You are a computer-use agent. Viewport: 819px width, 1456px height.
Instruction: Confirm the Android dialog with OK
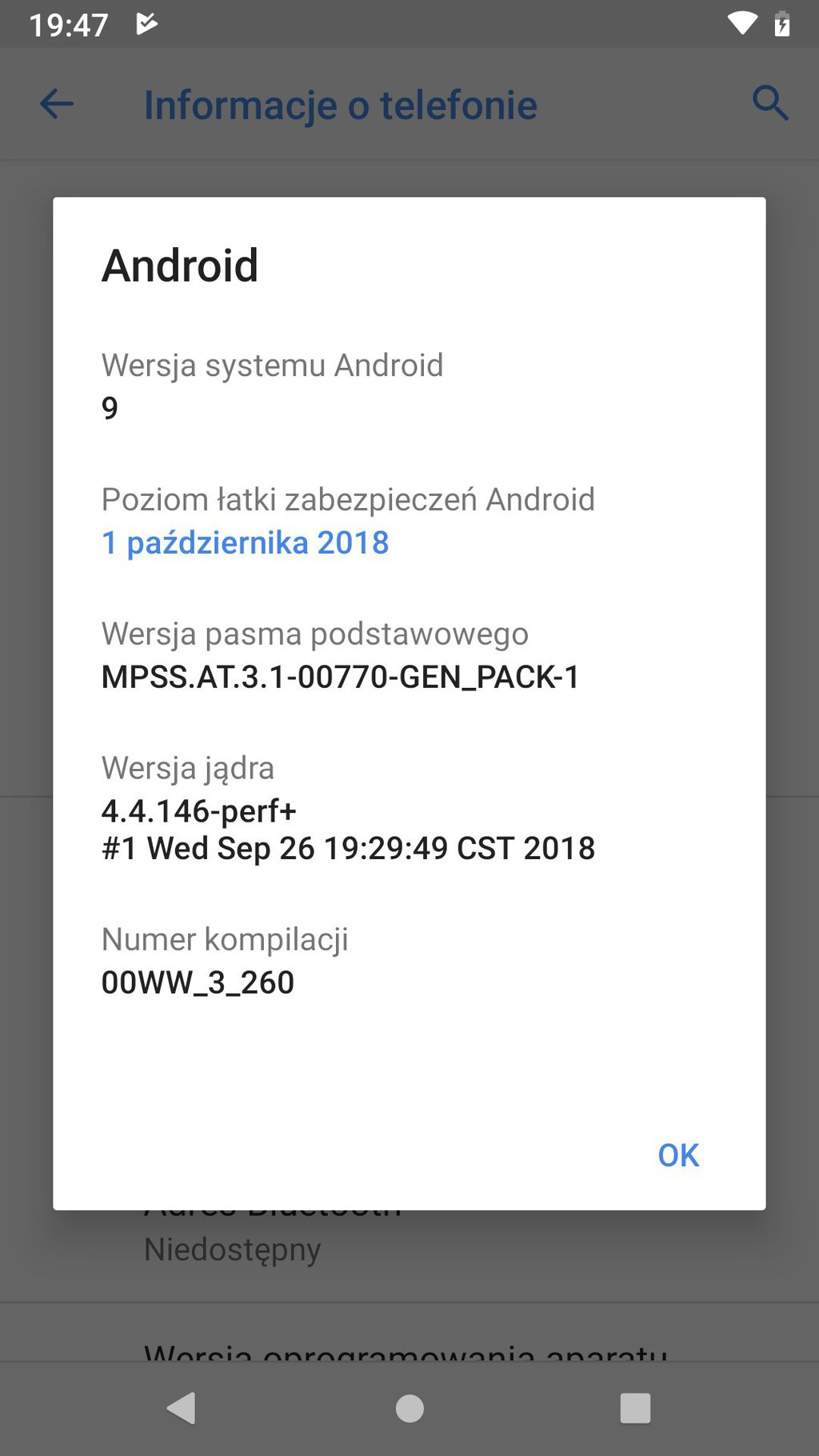point(677,1154)
